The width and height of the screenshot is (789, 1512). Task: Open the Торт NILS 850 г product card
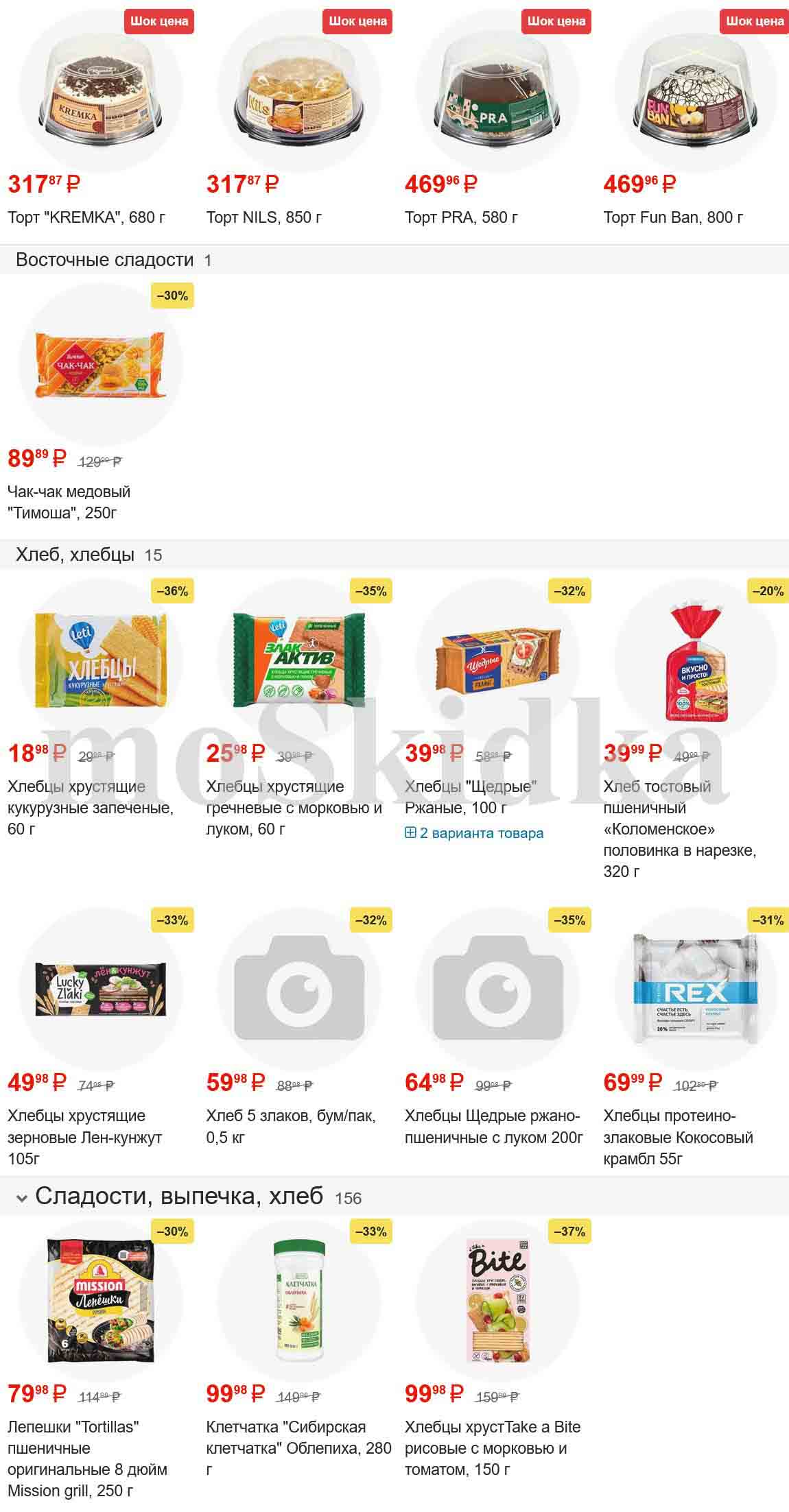coord(264,218)
